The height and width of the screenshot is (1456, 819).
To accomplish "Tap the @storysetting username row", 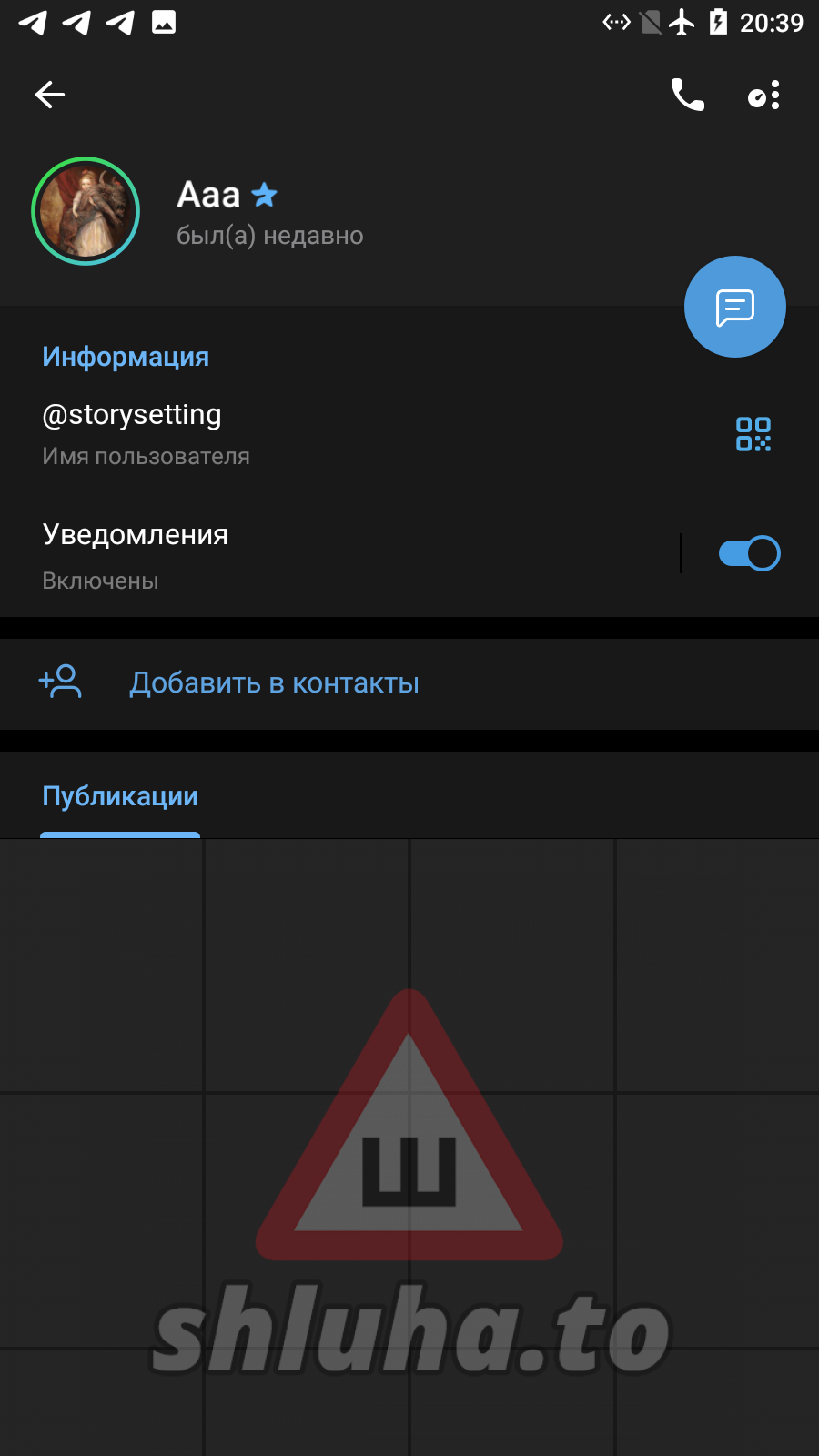I will coord(273,433).
